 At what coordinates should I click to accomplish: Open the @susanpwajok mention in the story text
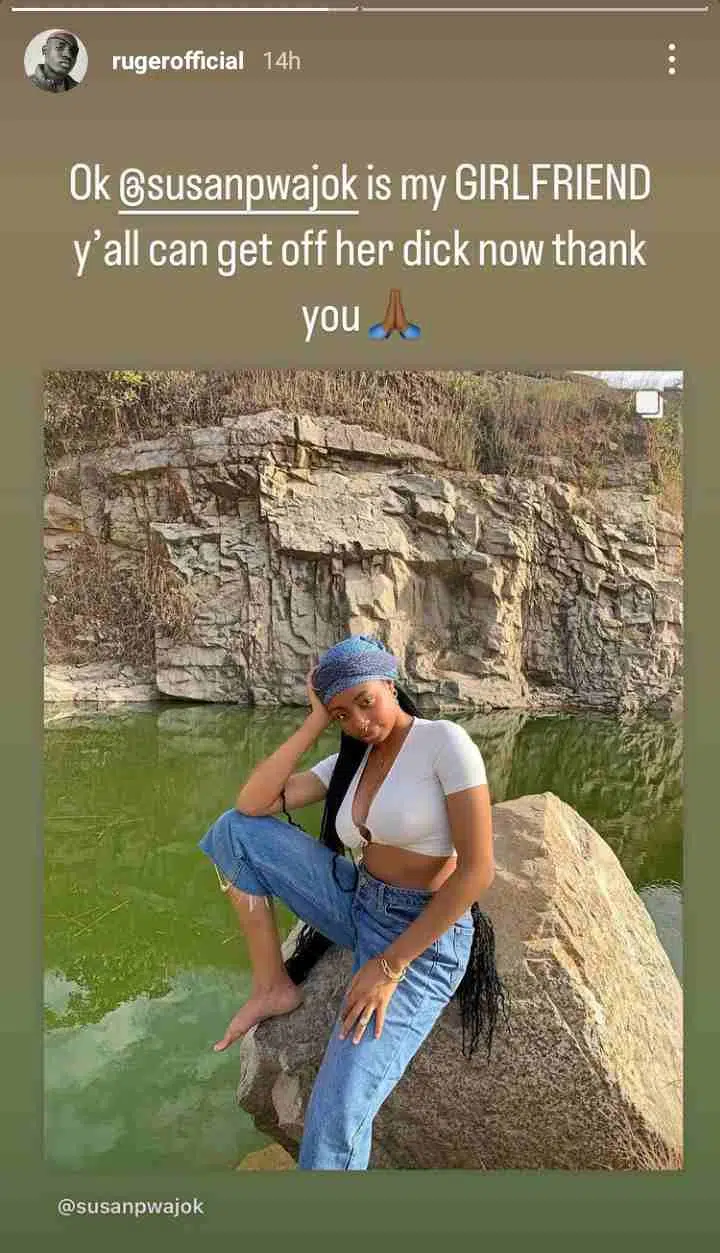pos(238,187)
